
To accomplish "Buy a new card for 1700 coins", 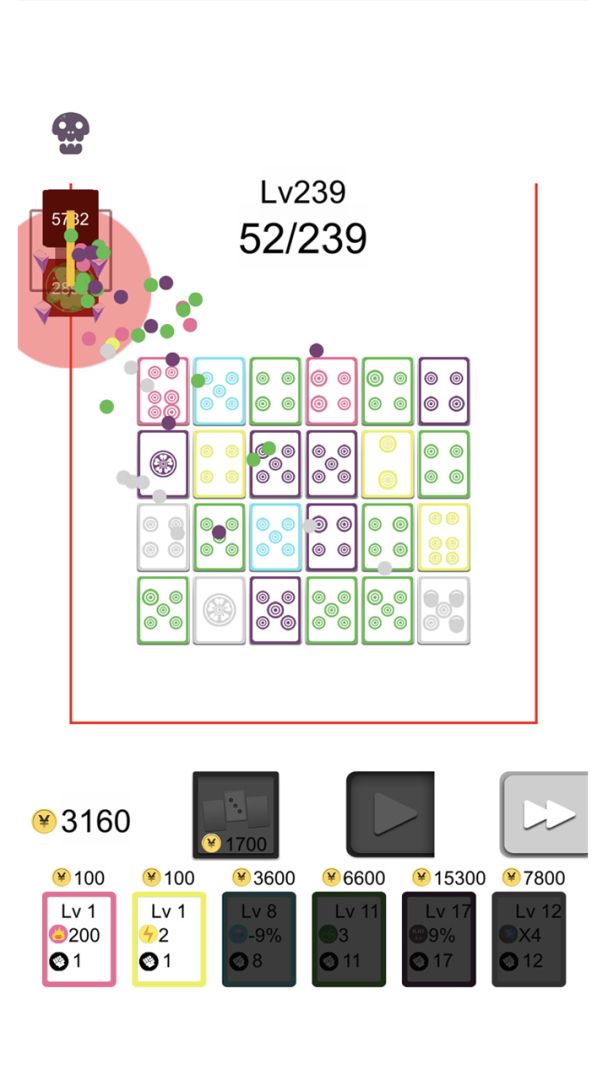I will (x=236, y=814).
